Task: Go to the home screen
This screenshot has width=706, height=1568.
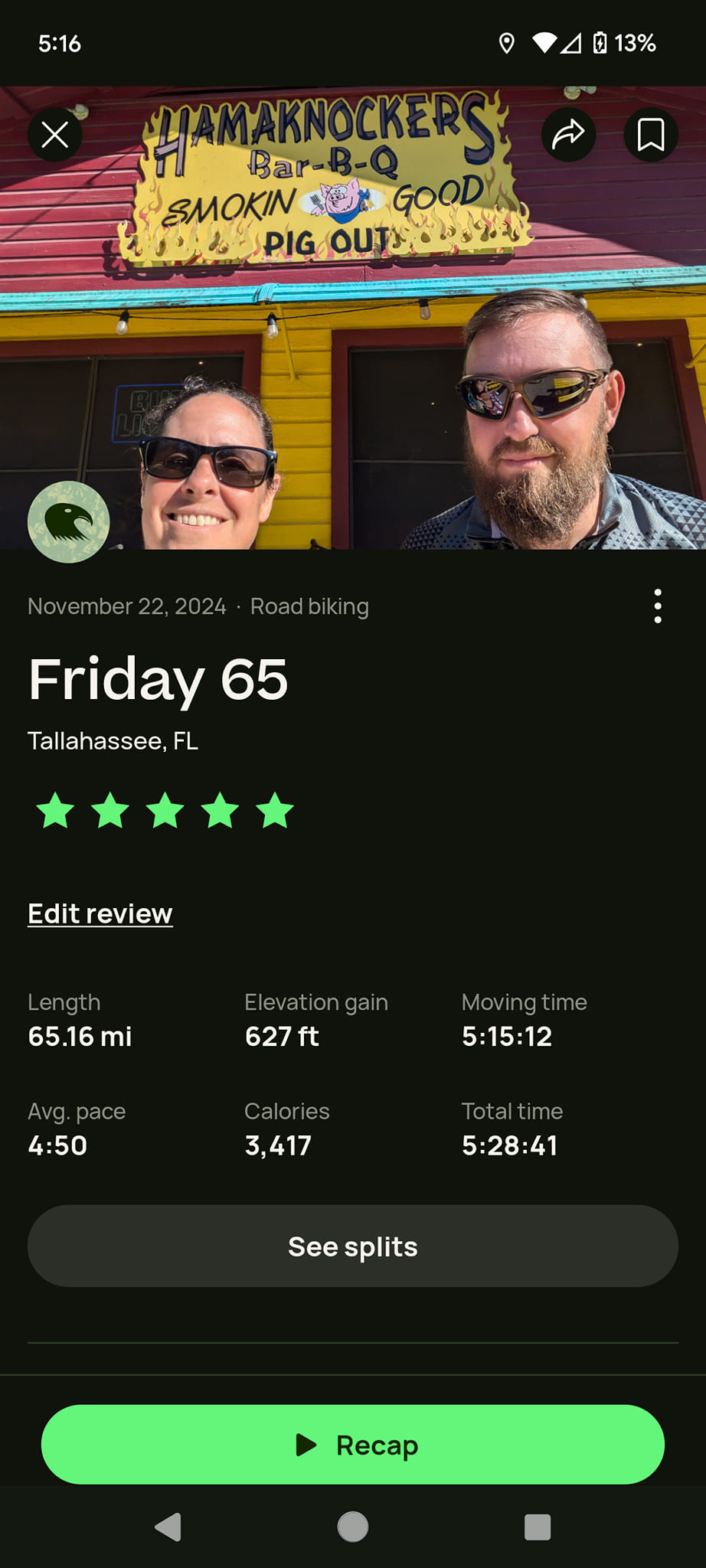Action: 353,1527
